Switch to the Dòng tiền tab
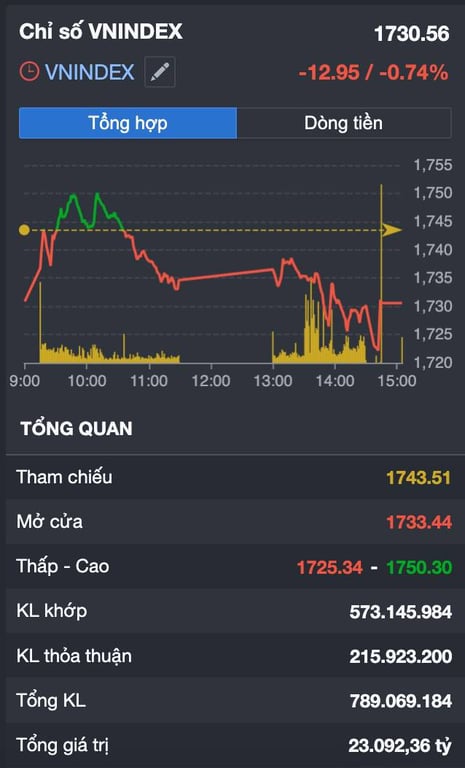 (x=343, y=123)
